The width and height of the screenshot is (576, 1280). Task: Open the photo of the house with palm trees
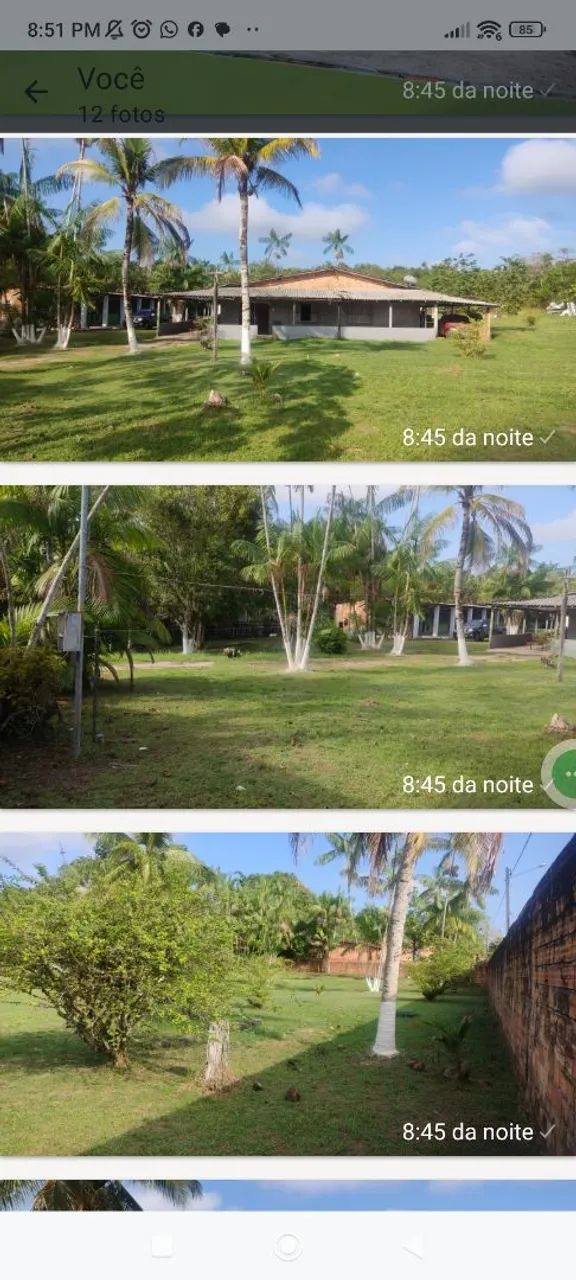point(288,299)
